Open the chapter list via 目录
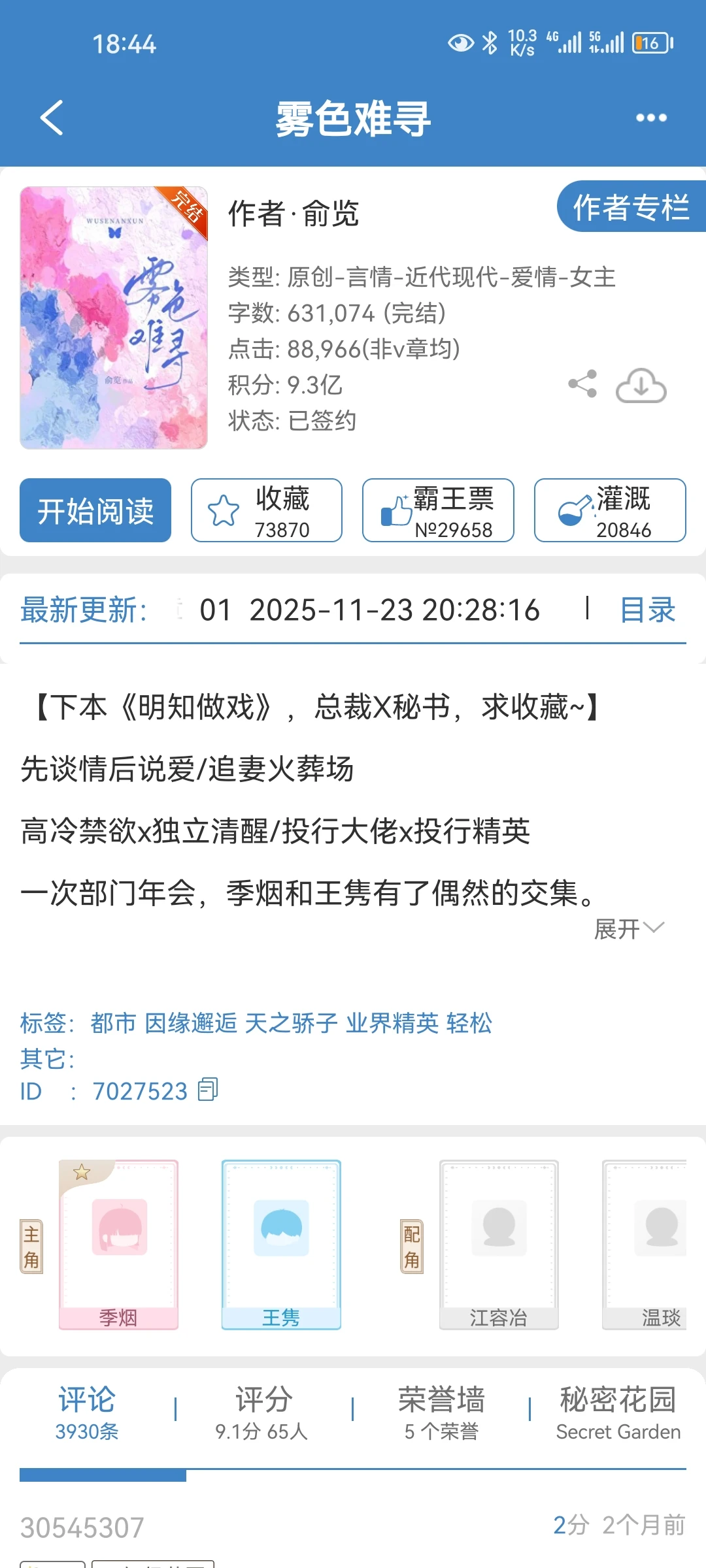This screenshot has height=1568, width=706. point(647,611)
